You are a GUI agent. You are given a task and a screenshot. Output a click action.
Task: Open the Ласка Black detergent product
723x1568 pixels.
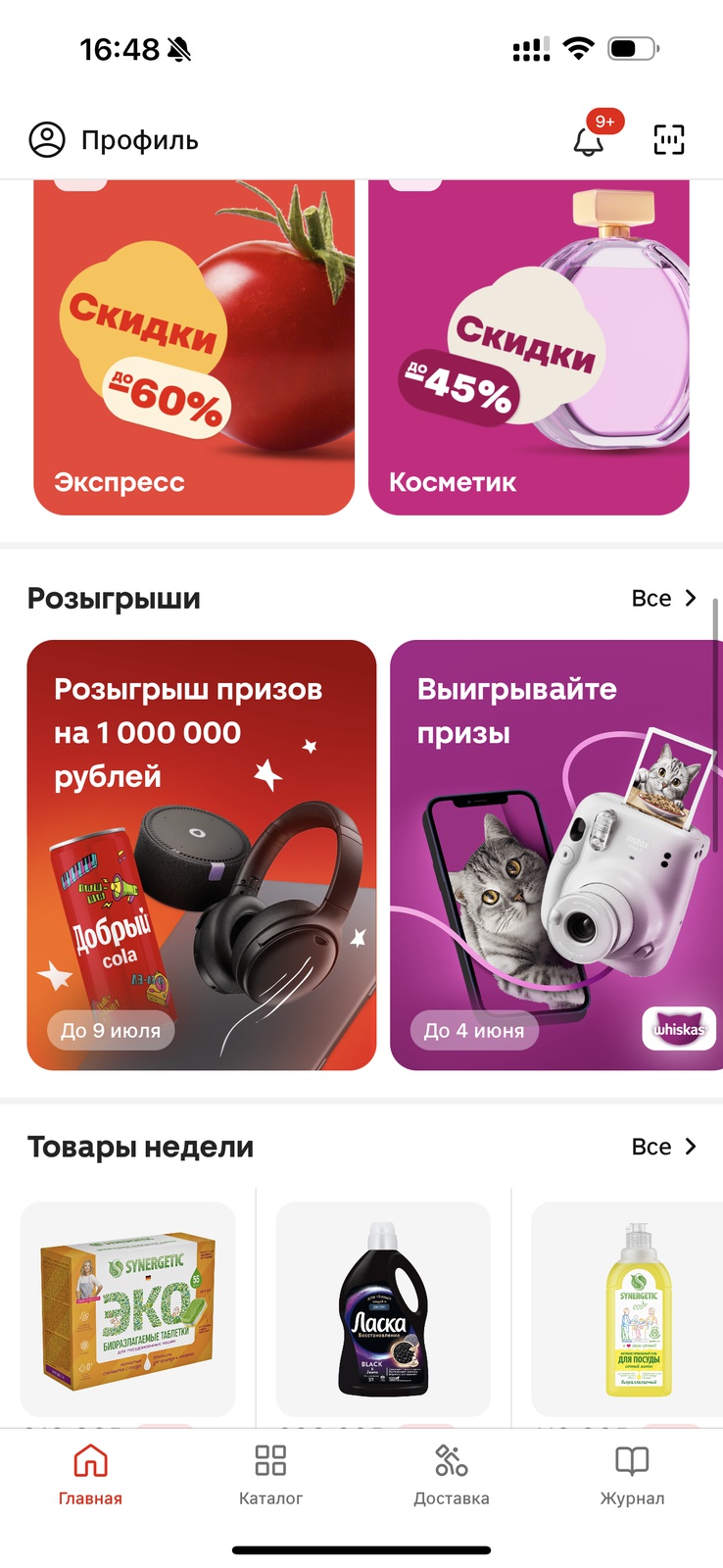tap(383, 1308)
